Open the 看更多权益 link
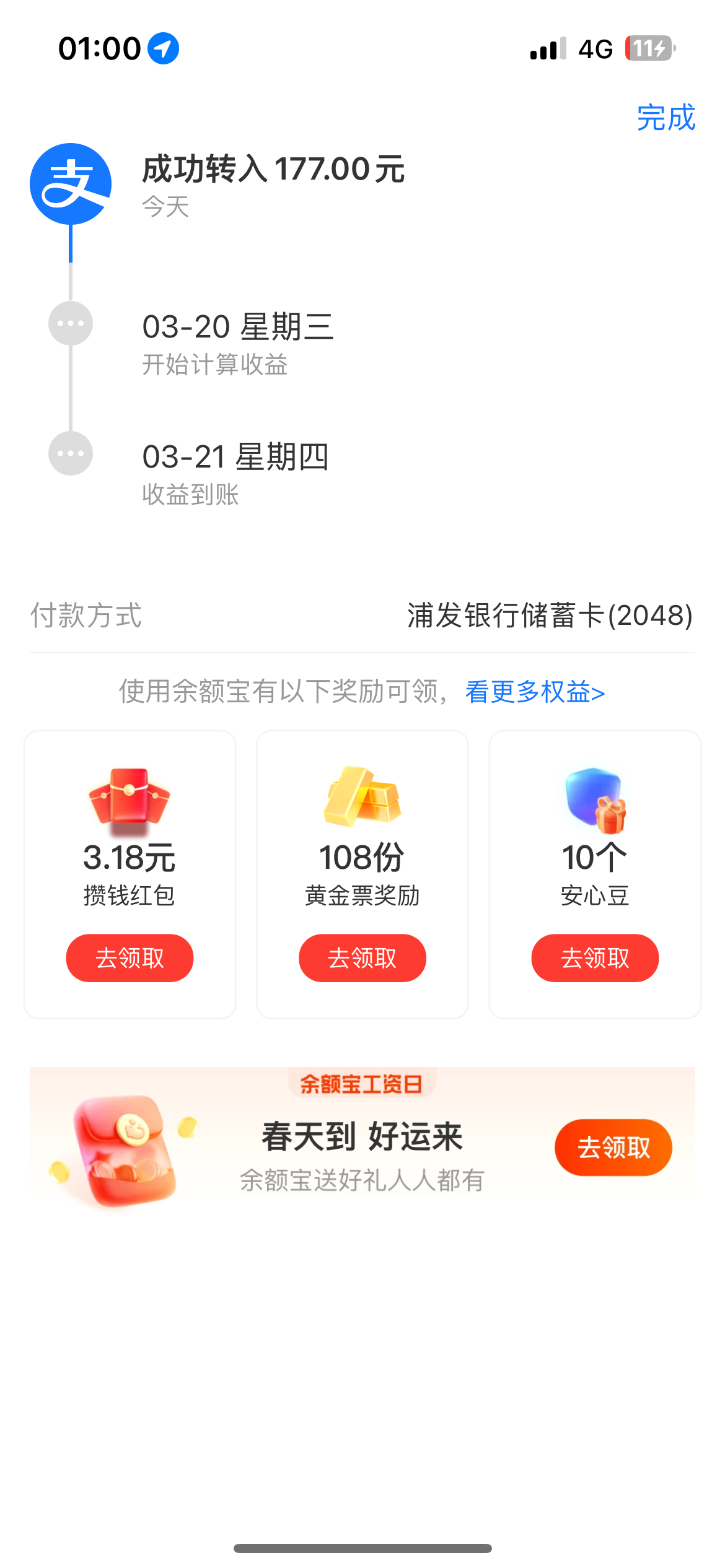Screen dimensions: 725x1568 [x=535, y=692]
